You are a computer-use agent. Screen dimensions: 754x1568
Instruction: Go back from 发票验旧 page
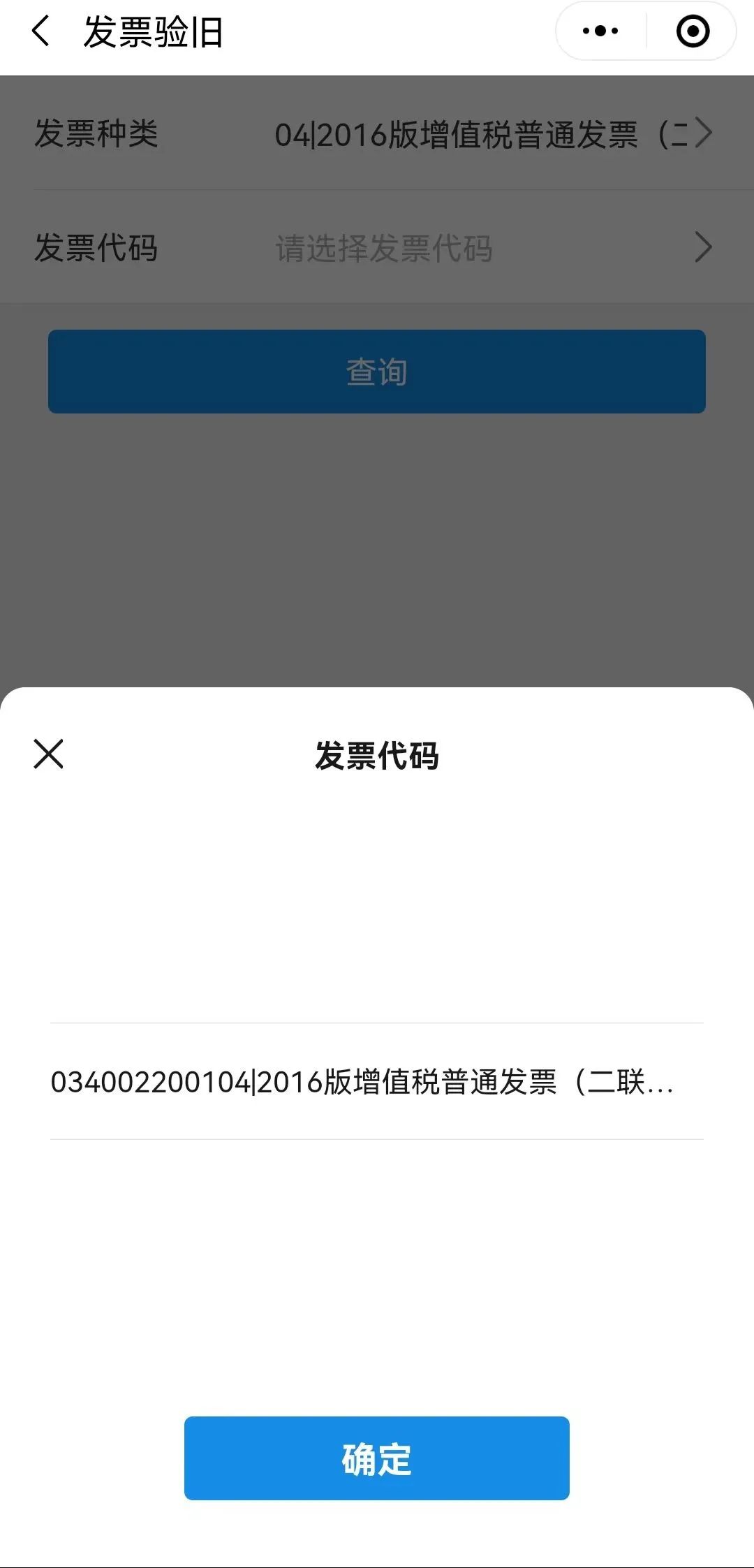[40, 31]
